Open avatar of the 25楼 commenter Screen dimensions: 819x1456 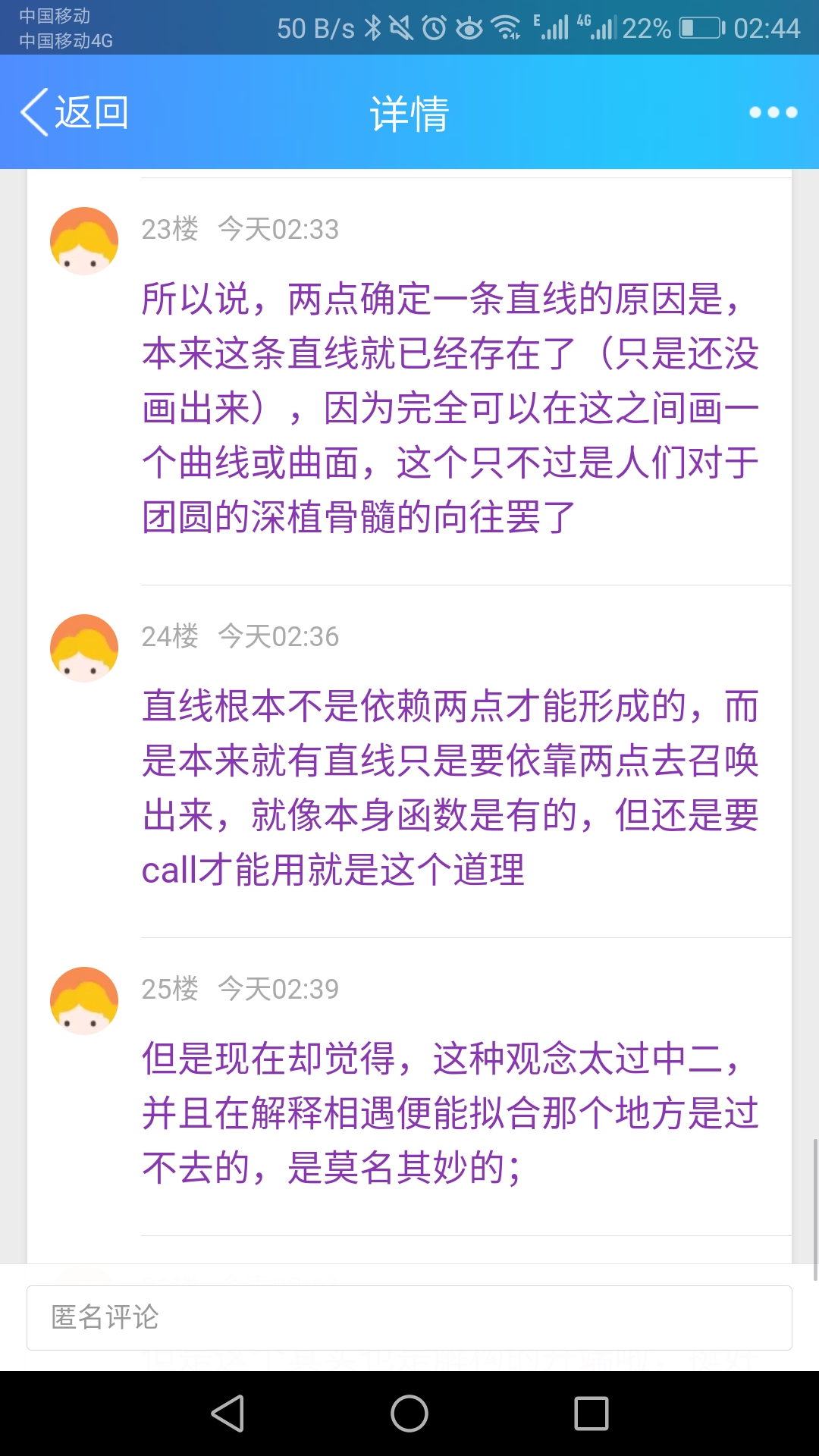pyautogui.click(x=84, y=1001)
